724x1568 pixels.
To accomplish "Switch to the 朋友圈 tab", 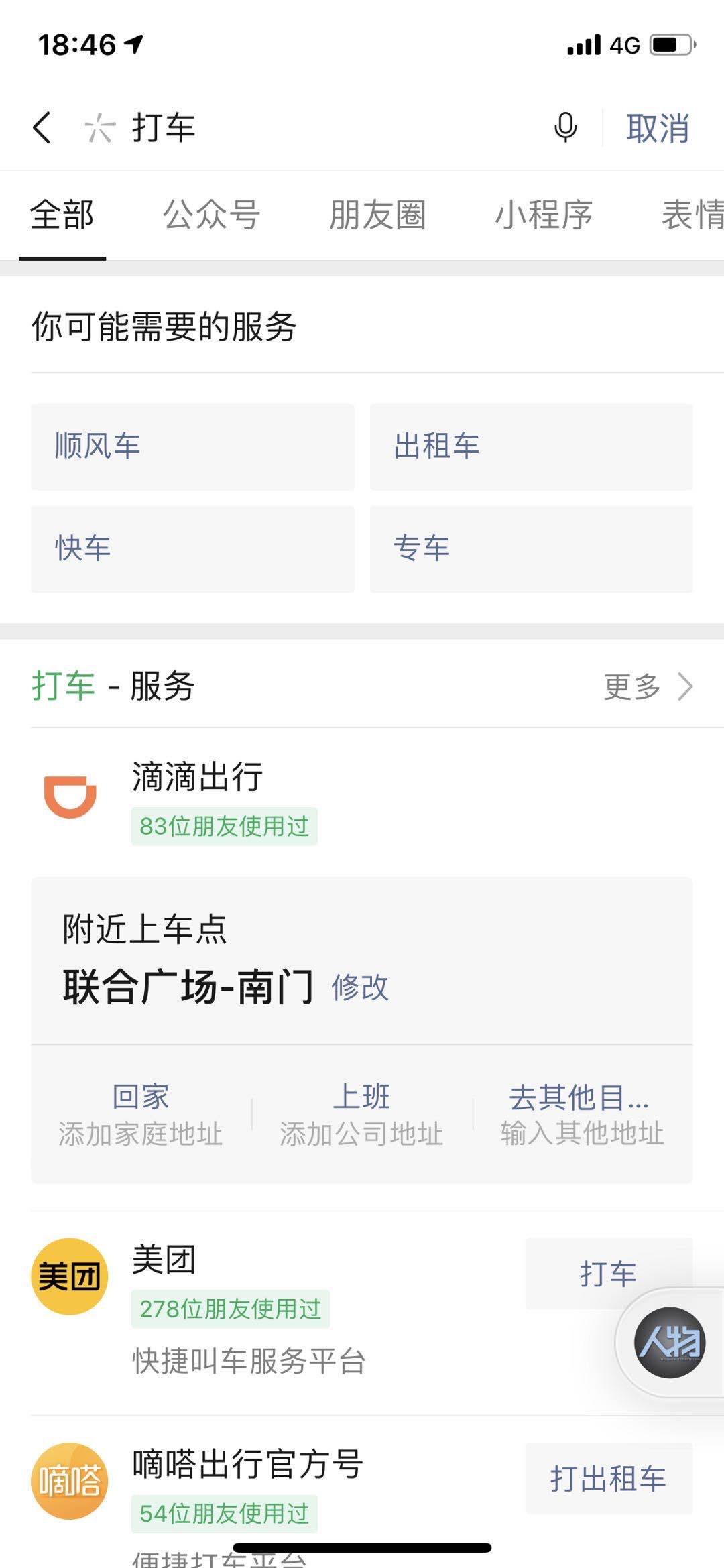I will click(377, 215).
